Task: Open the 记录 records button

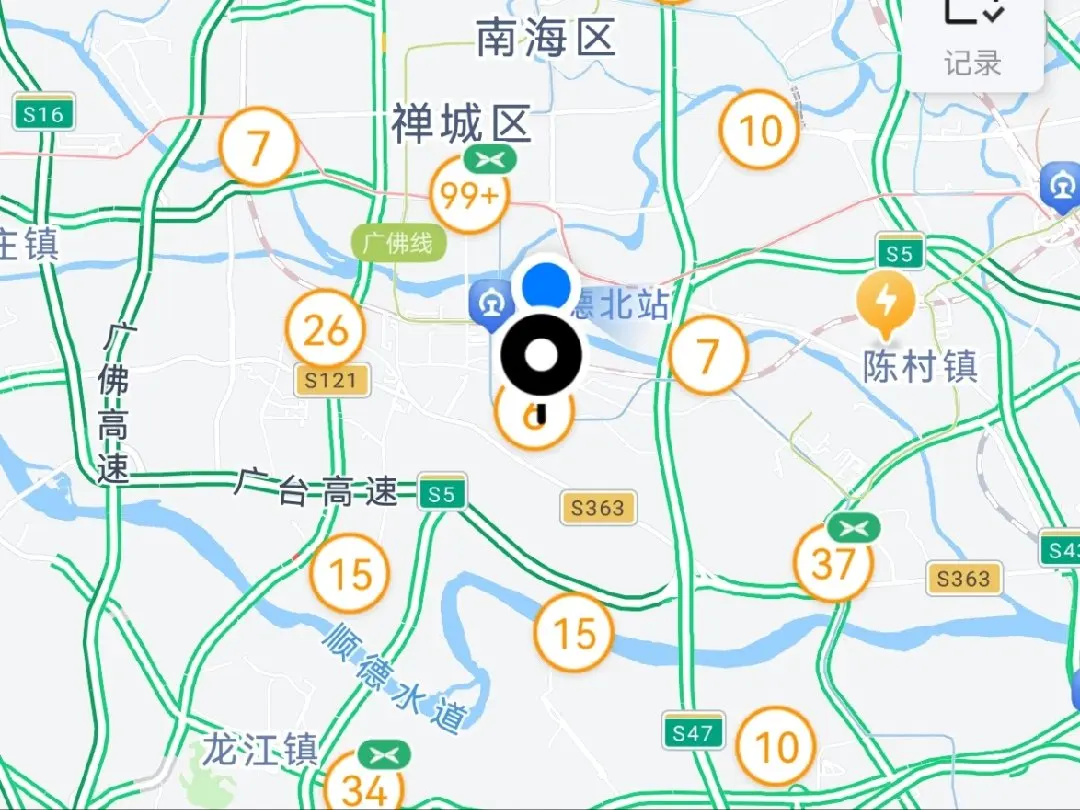Action: [973, 38]
